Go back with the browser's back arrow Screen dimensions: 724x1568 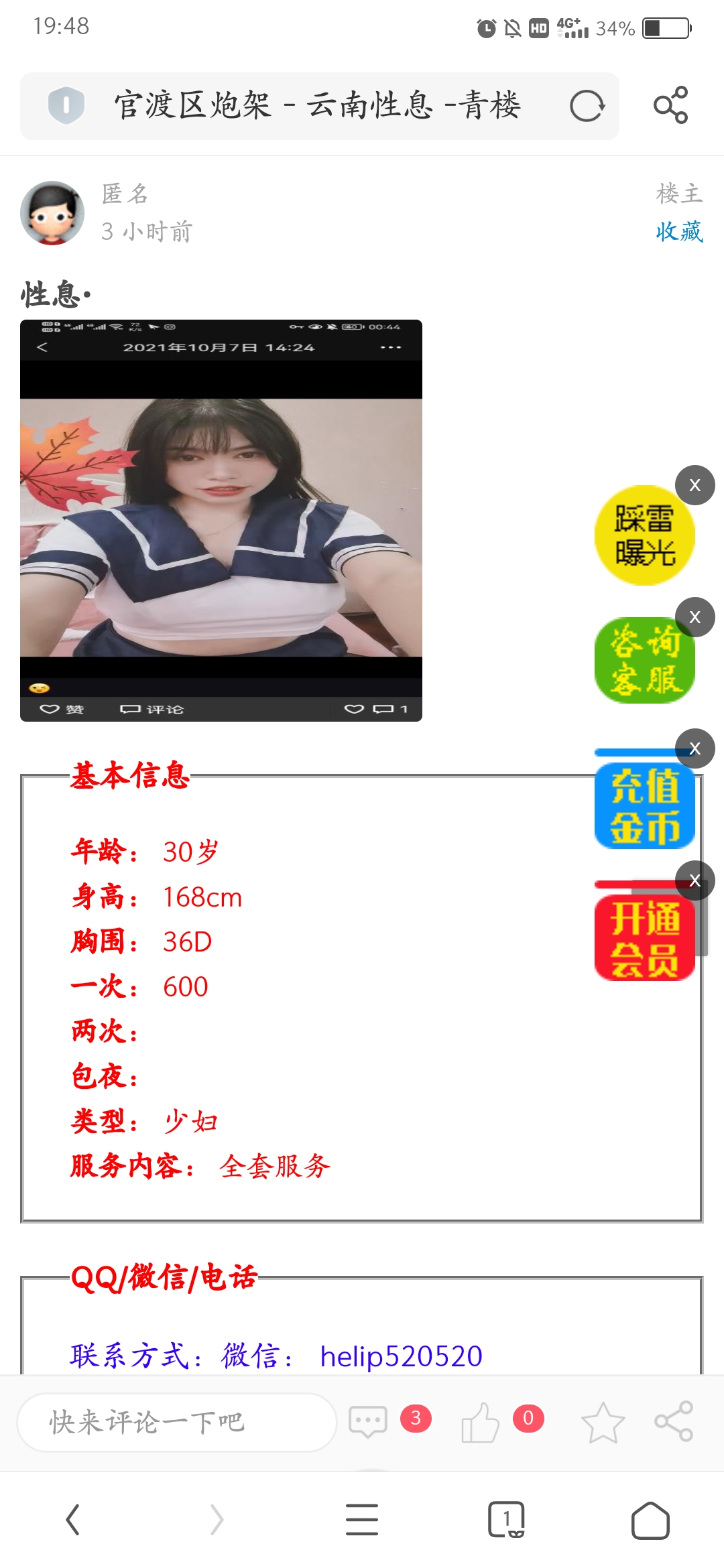pyautogui.click(x=72, y=1519)
